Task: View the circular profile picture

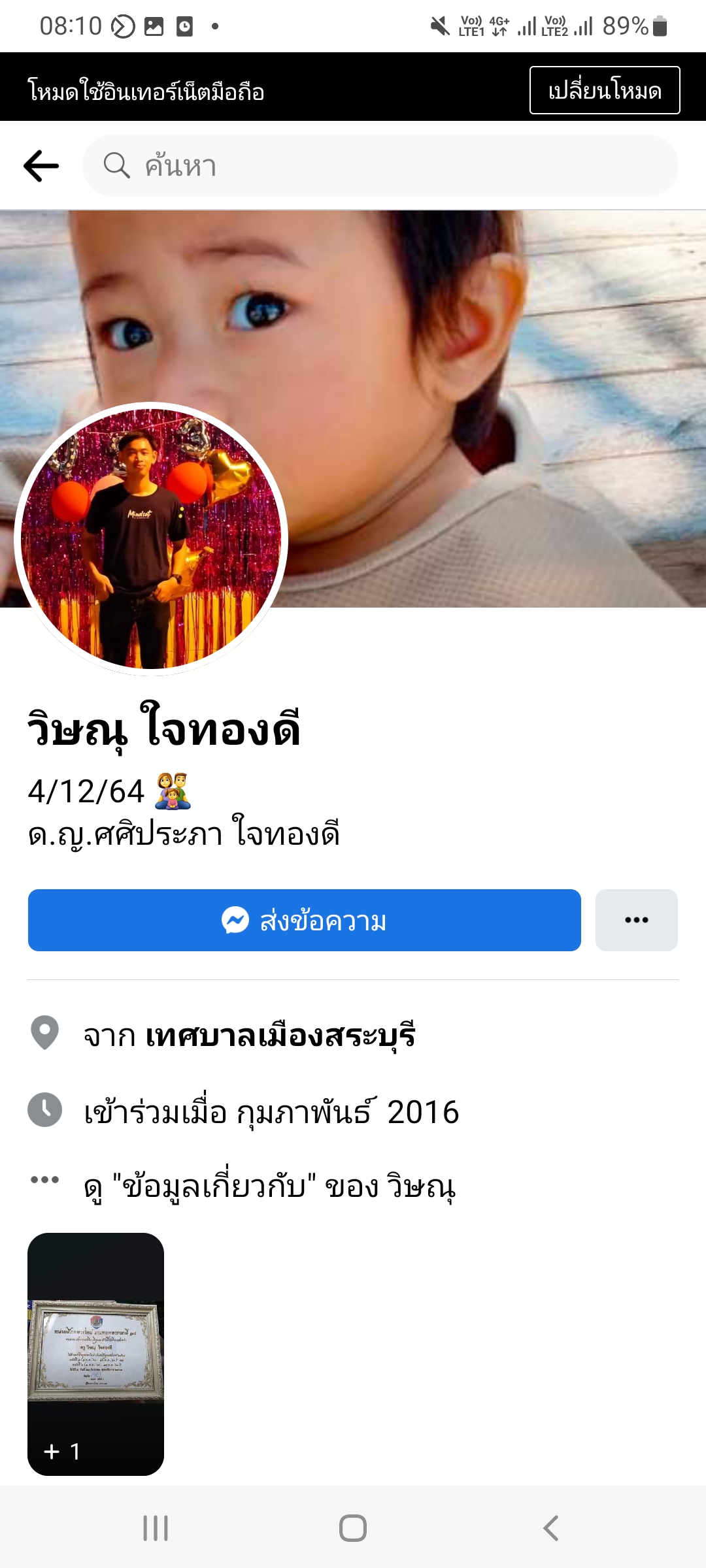Action: (151, 539)
